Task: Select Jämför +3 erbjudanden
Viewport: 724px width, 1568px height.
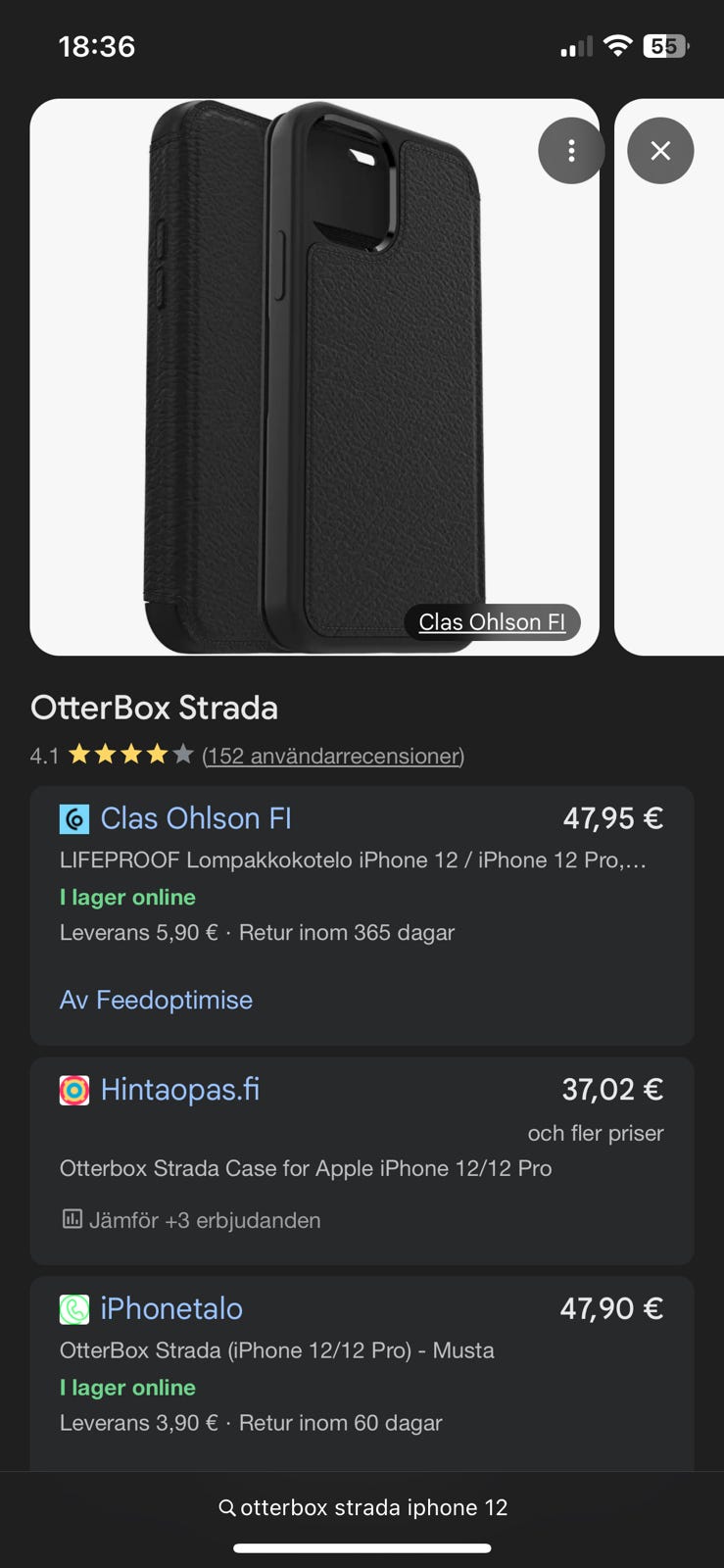Action: 192,1220
